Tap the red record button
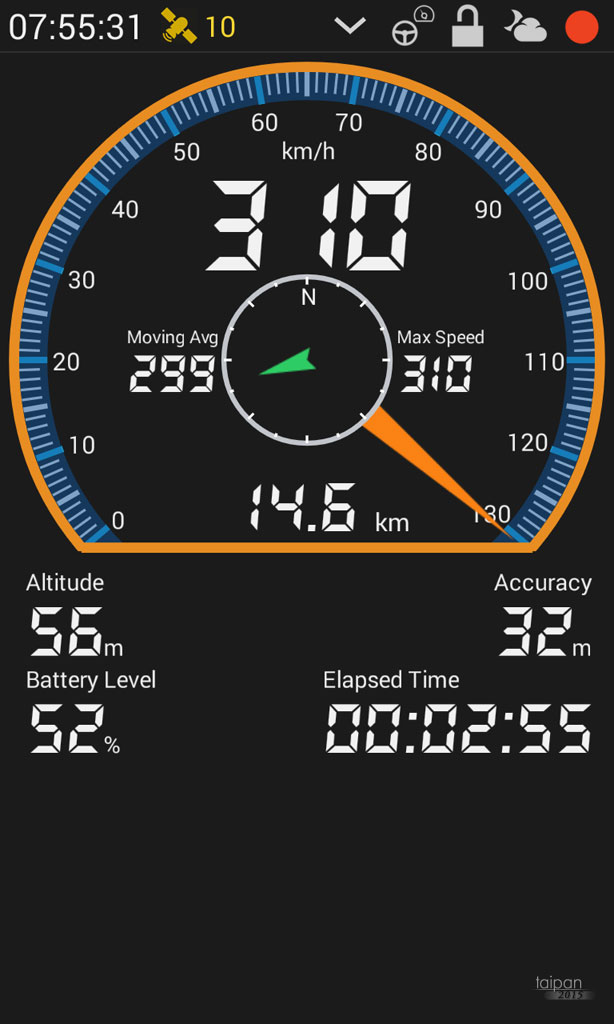The width and height of the screenshot is (614, 1024). (x=581, y=27)
